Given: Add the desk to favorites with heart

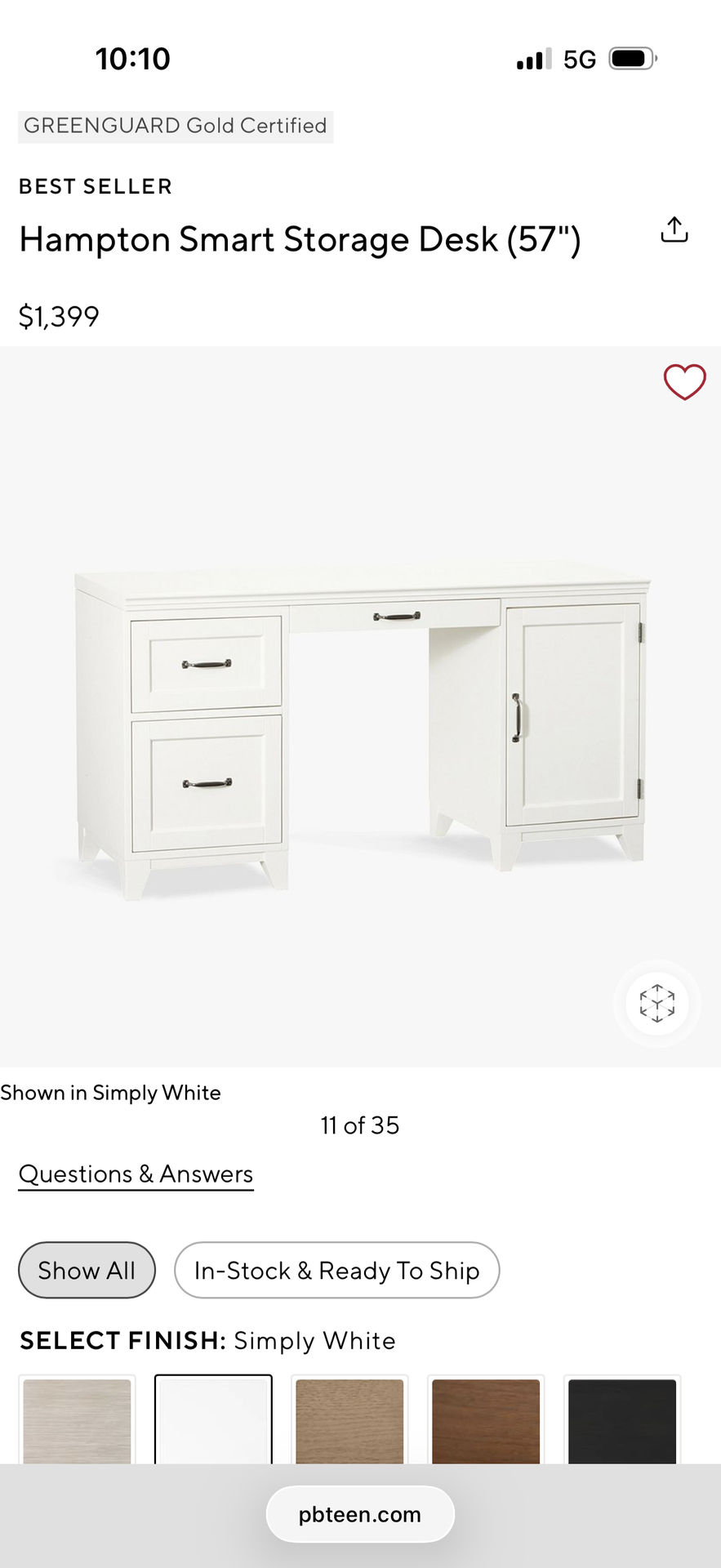Looking at the screenshot, I should (x=683, y=382).
